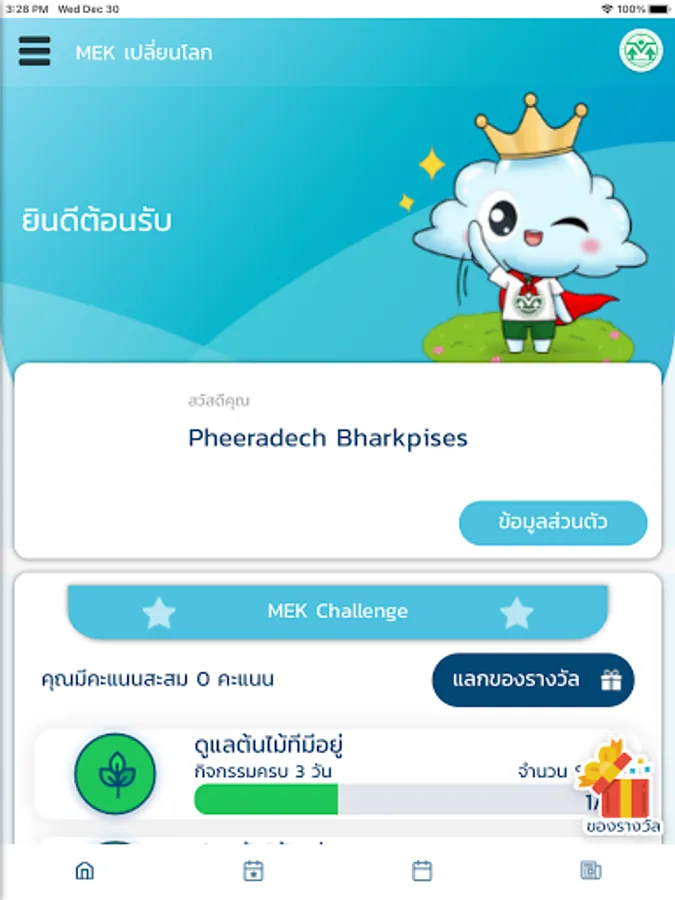Open the news tab
This screenshot has height=900, width=675.
click(591, 871)
